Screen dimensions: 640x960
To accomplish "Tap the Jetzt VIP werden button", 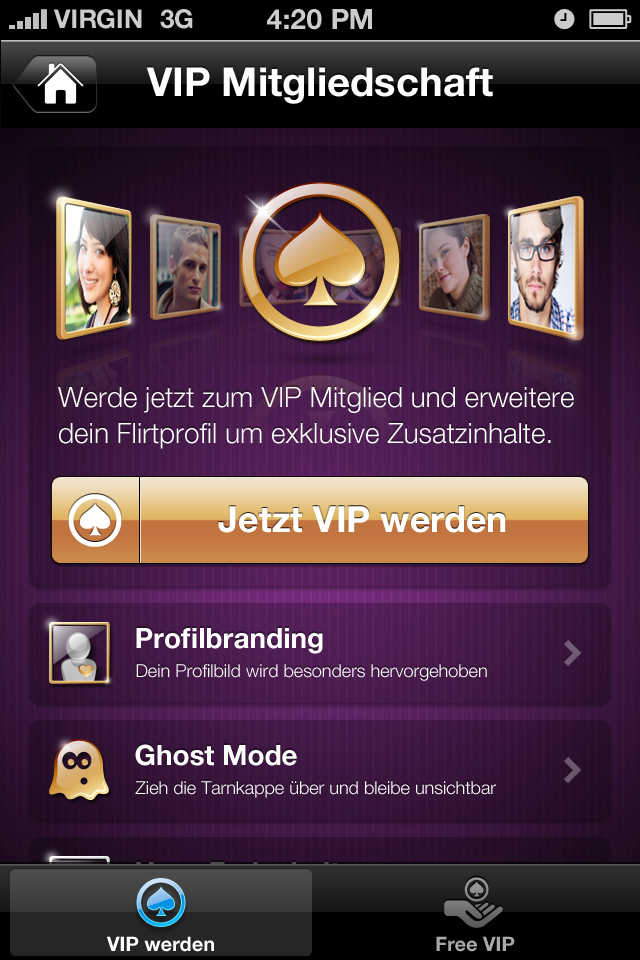I will click(x=320, y=520).
